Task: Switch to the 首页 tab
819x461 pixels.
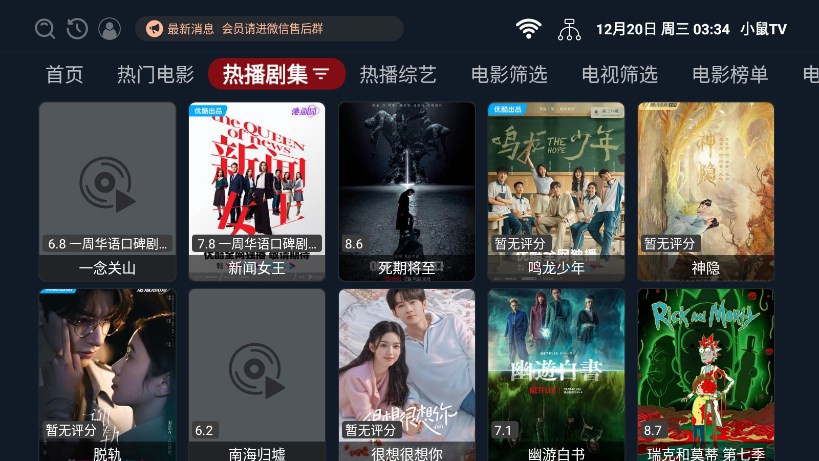Action: [65, 74]
